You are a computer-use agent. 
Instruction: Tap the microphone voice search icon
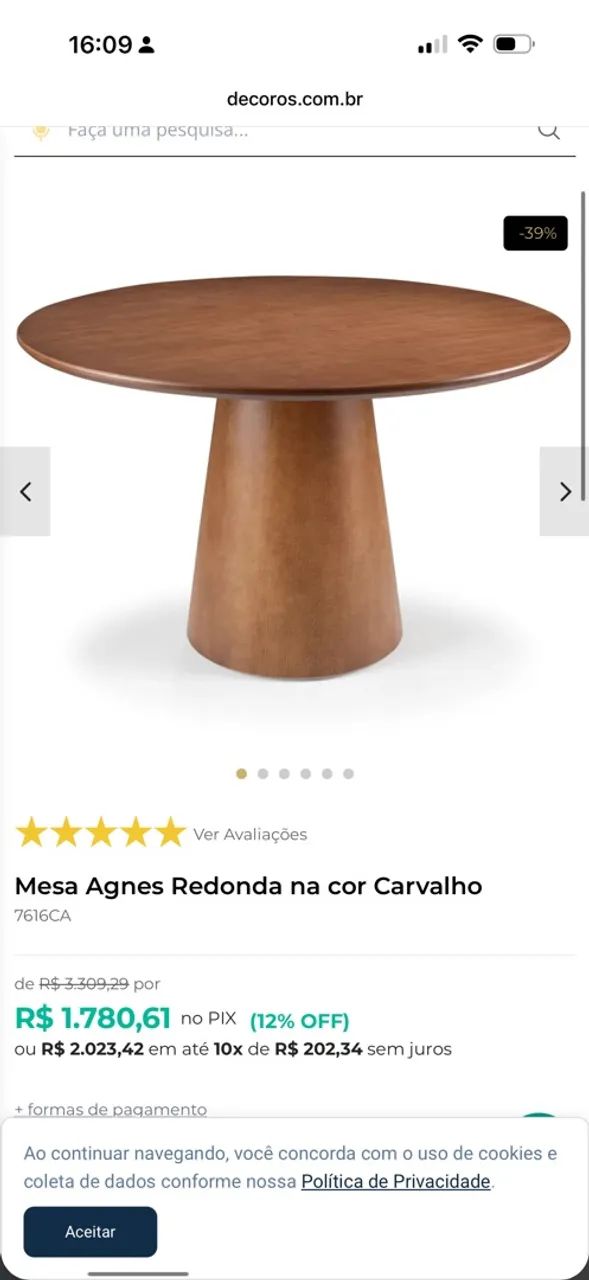point(40,131)
